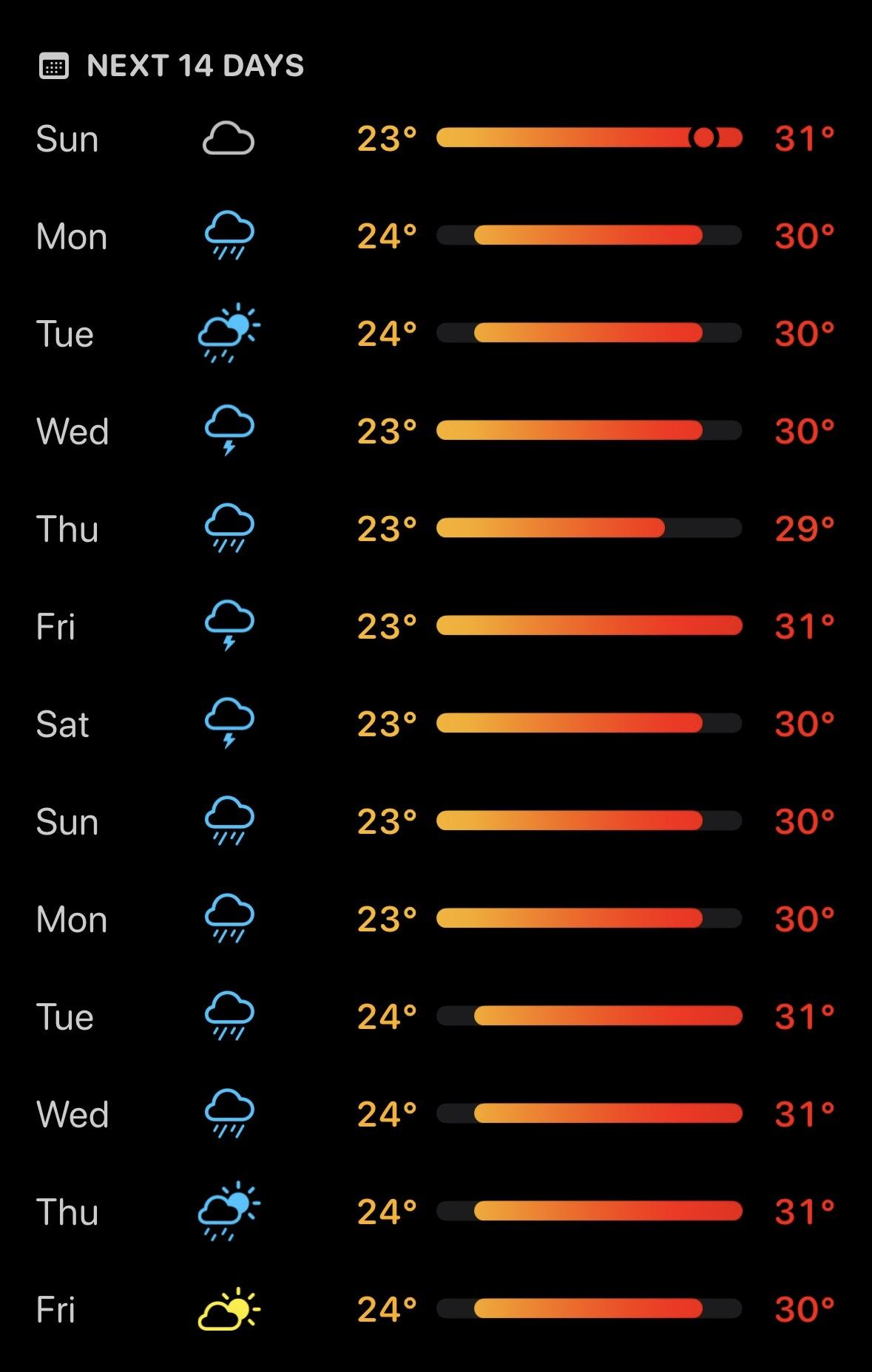Select Thursday's rainy forecast with 29° high
Screen dimensions: 872x1372
click(436, 529)
